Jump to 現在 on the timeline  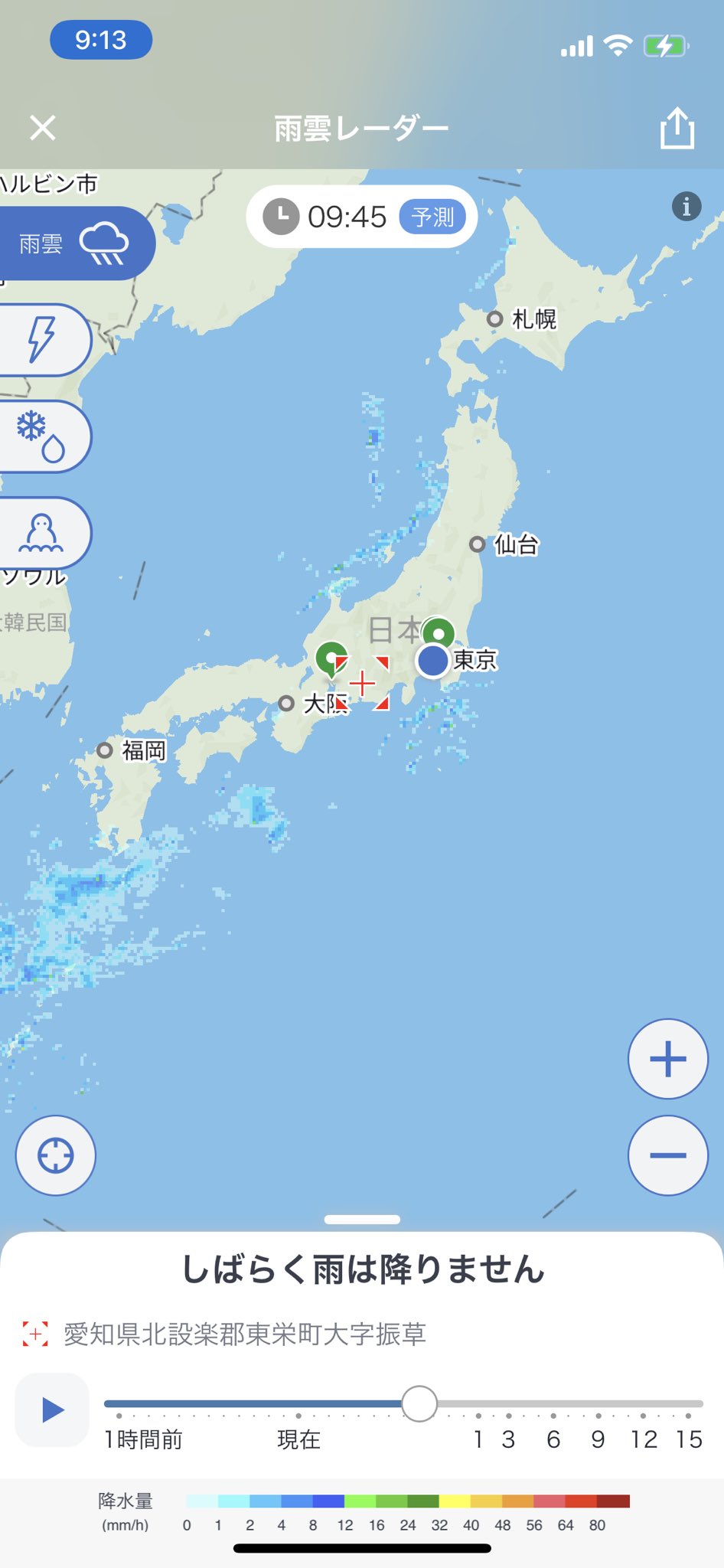point(298,1439)
